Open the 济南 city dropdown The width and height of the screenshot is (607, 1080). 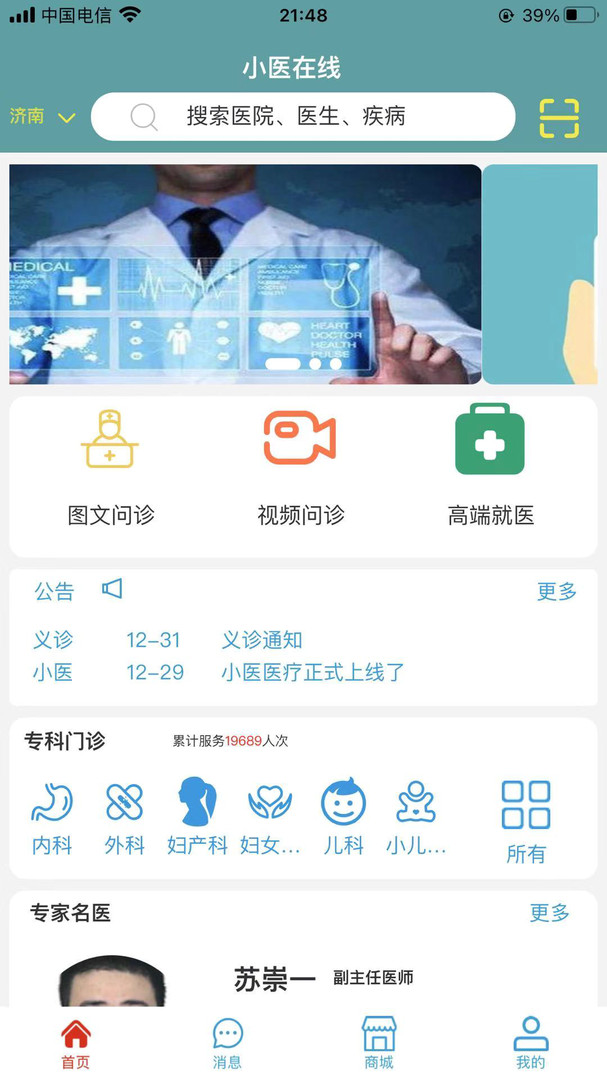[43, 116]
